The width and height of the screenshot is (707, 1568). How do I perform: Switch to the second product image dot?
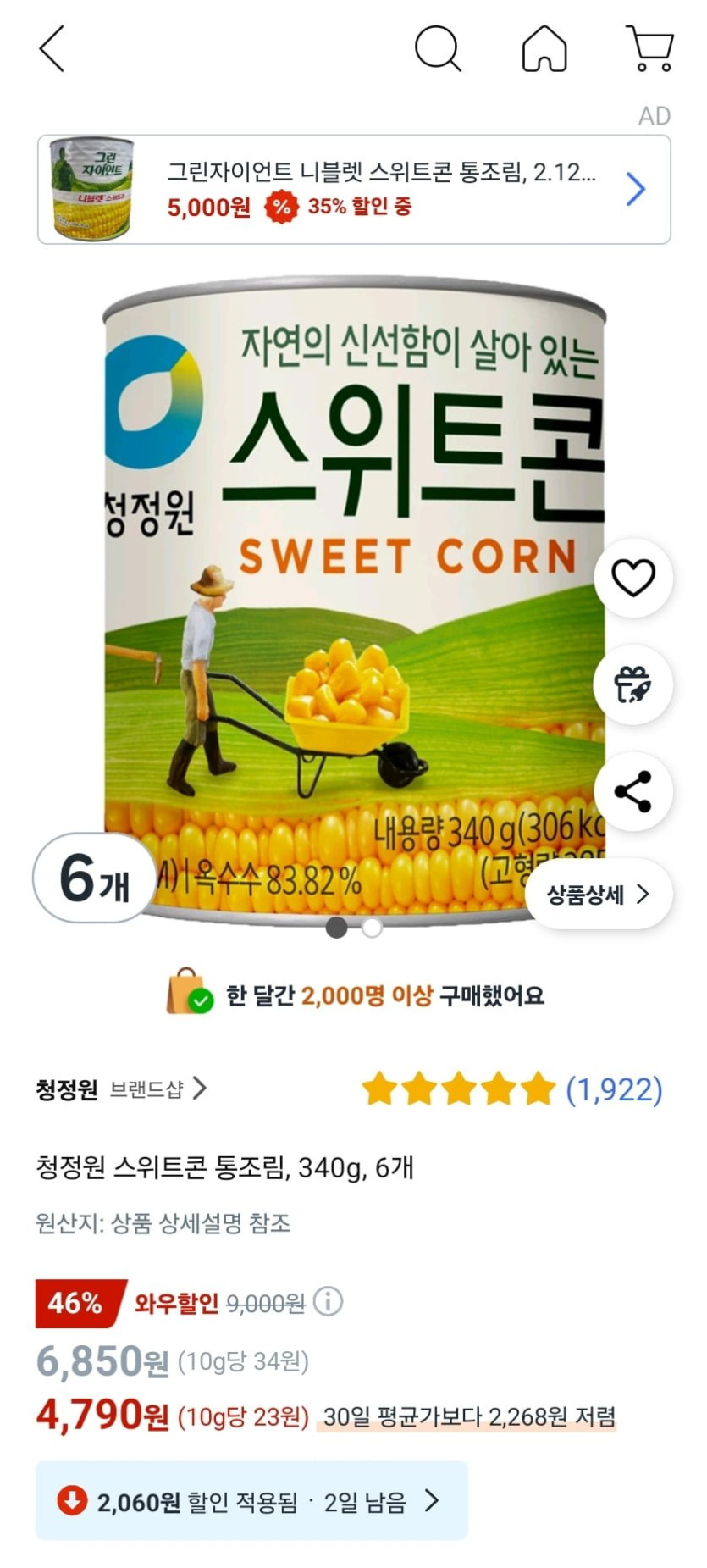pyautogui.click(x=372, y=928)
